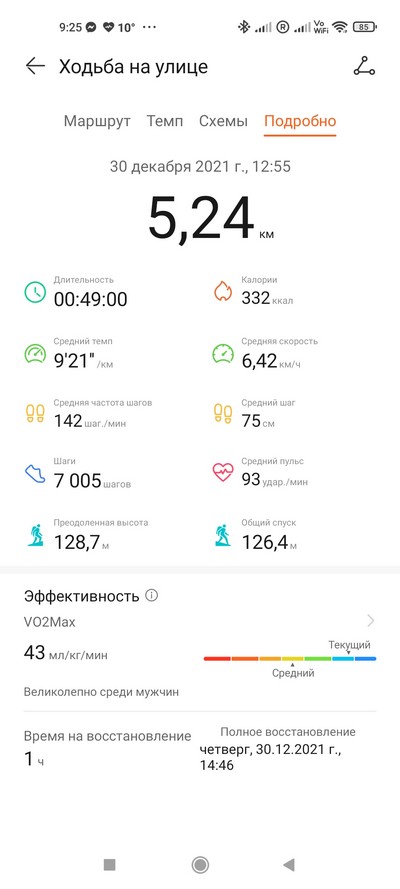Image resolution: width=400 pixels, height=889 pixels.
Task: Open the route share icon
Action: pos(364,66)
